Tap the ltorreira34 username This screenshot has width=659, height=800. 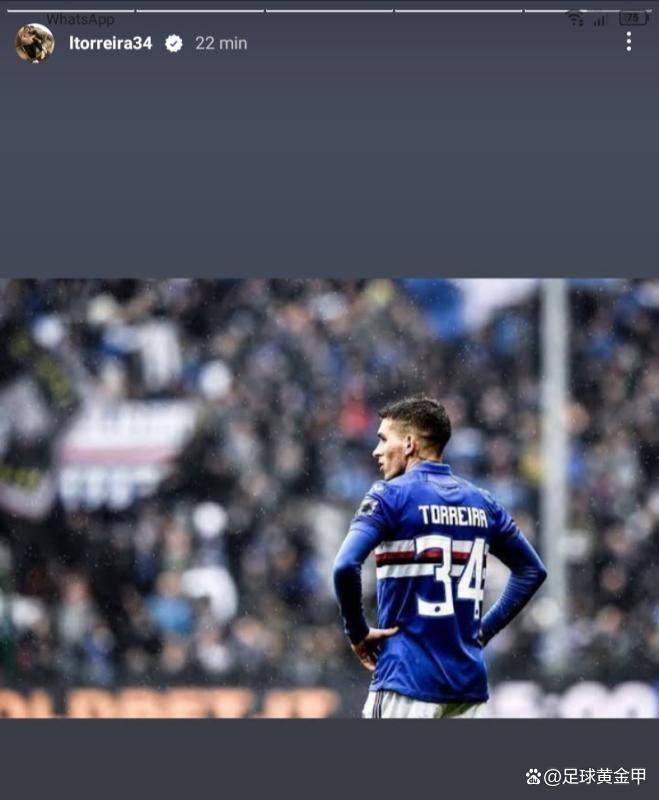[110, 43]
